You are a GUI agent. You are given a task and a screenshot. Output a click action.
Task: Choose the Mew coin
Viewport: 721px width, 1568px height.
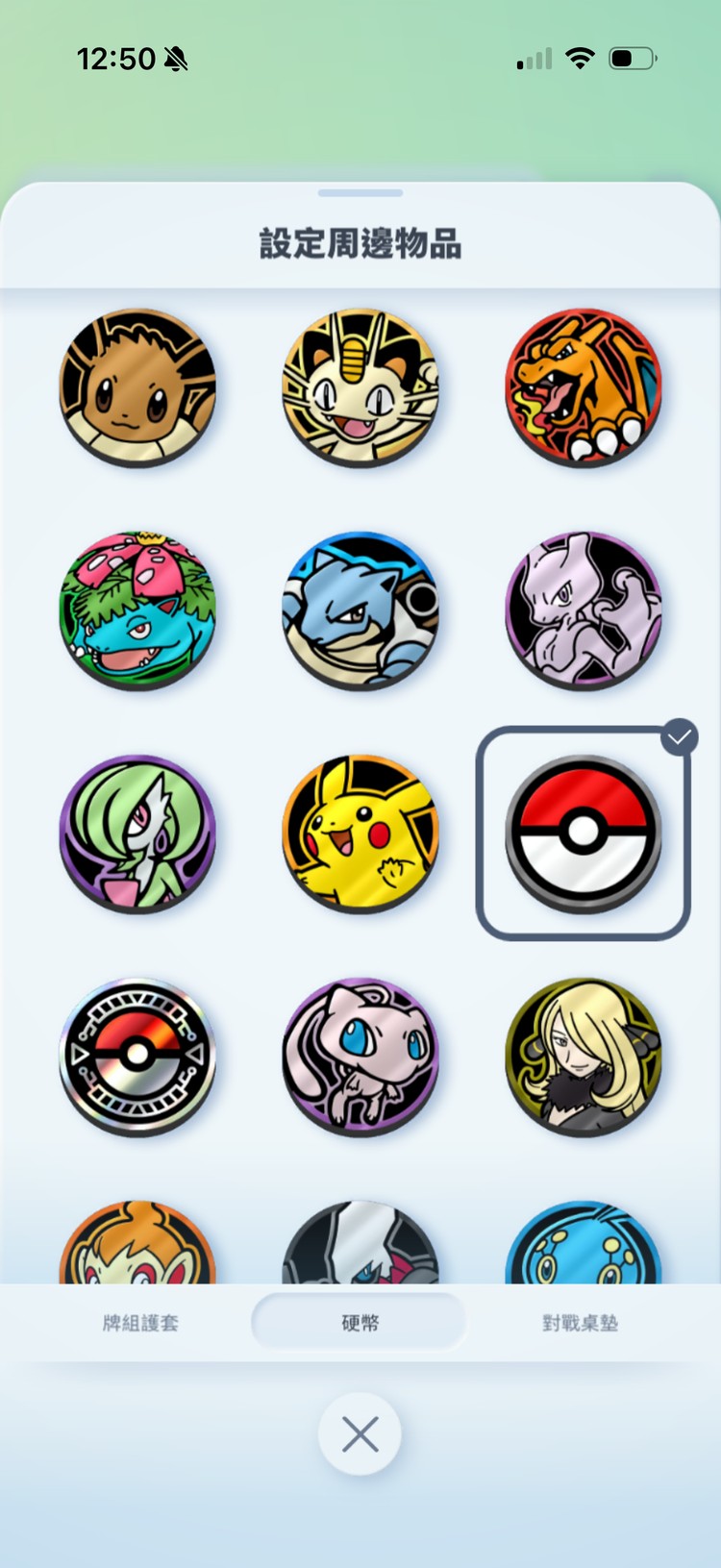click(x=360, y=1056)
